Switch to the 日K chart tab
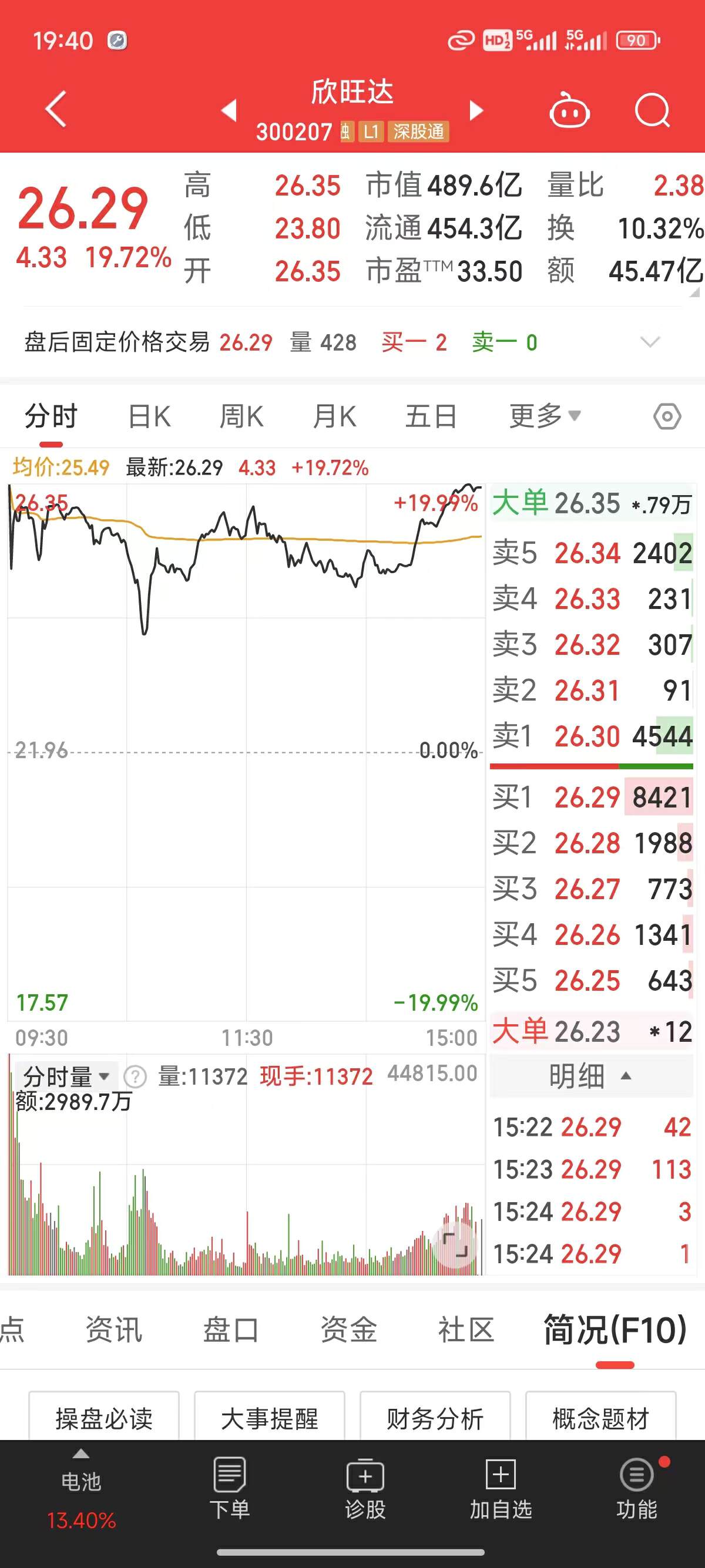 tap(149, 417)
